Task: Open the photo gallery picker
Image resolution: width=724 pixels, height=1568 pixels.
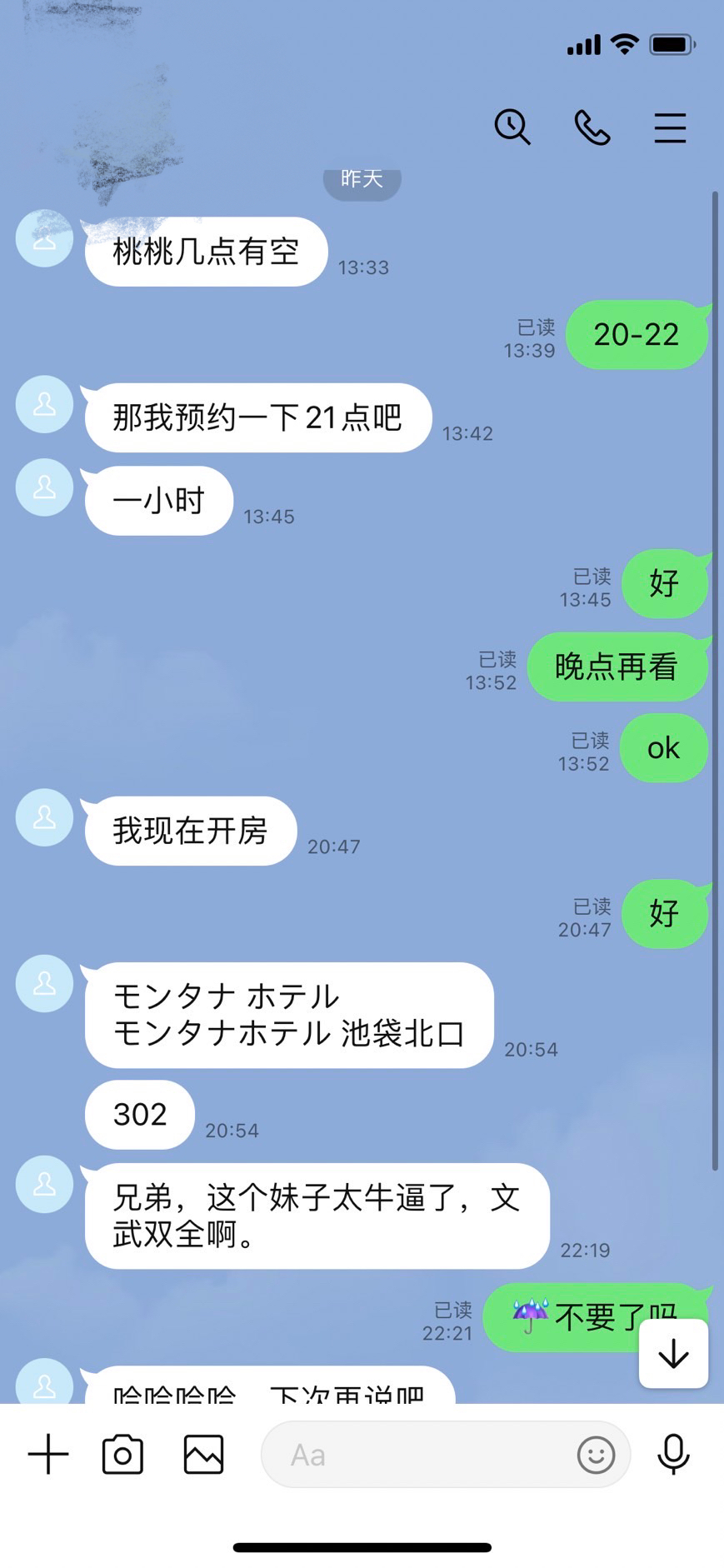Action: pos(203,1455)
